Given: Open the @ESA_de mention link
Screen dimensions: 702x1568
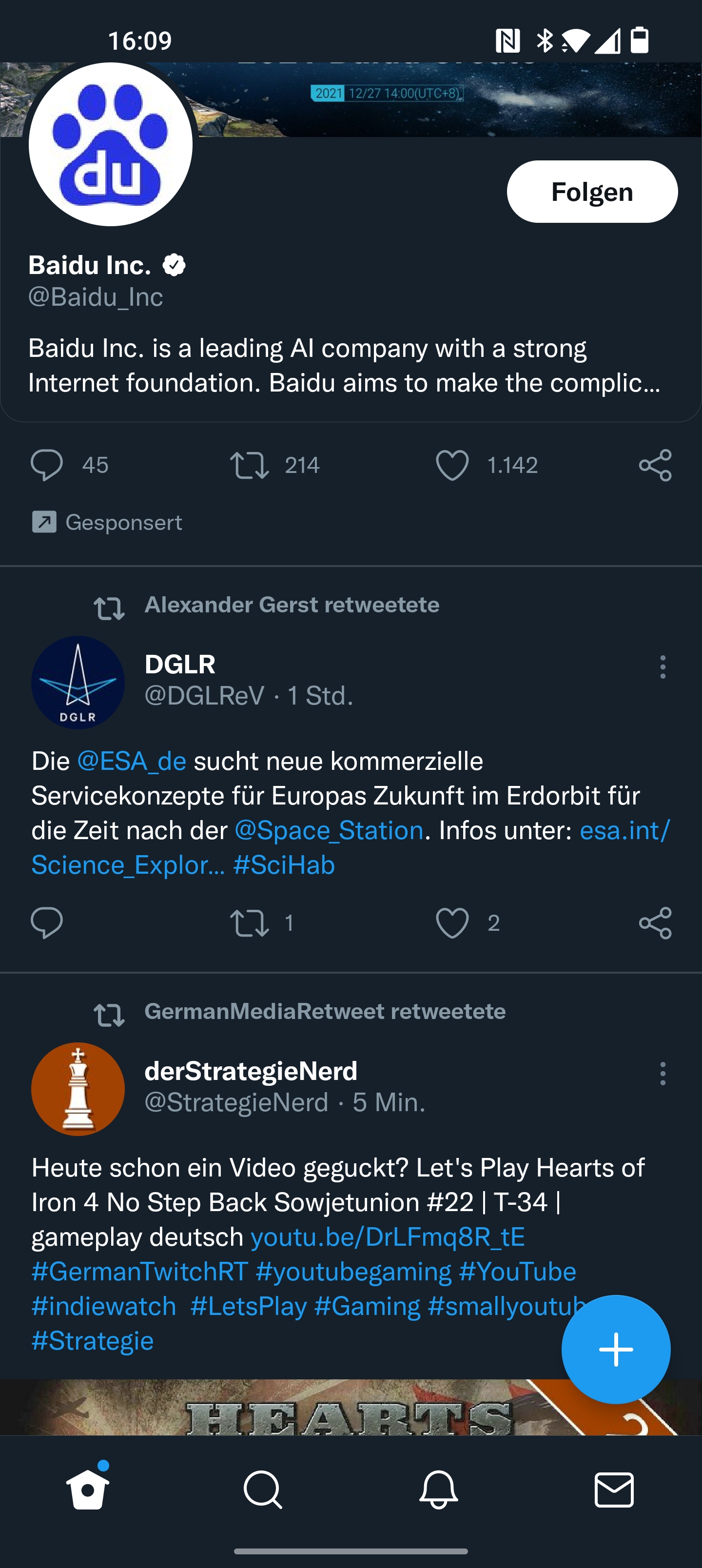Looking at the screenshot, I should point(132,761).
